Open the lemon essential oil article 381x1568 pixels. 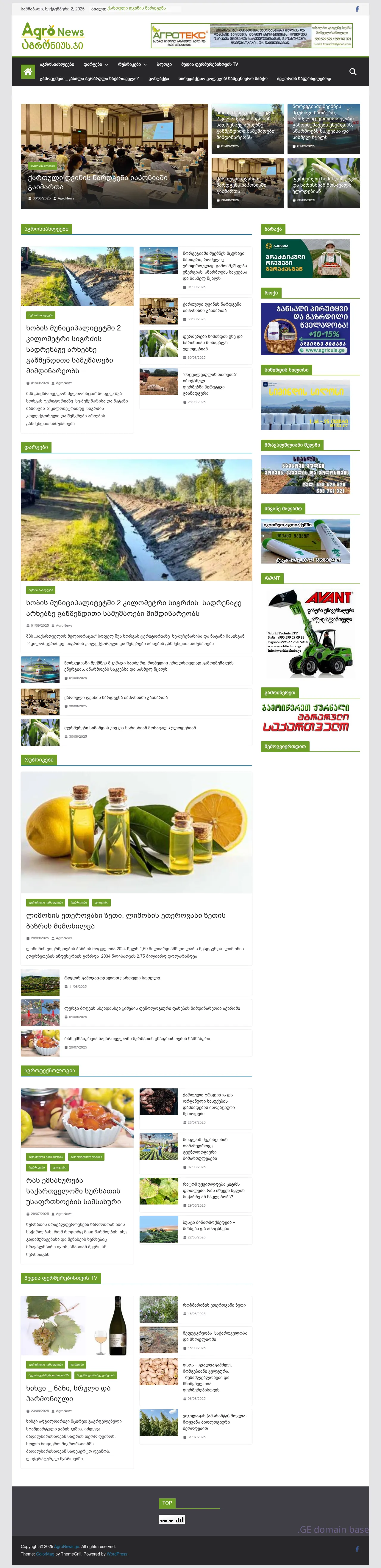click(x=125, y=920)
